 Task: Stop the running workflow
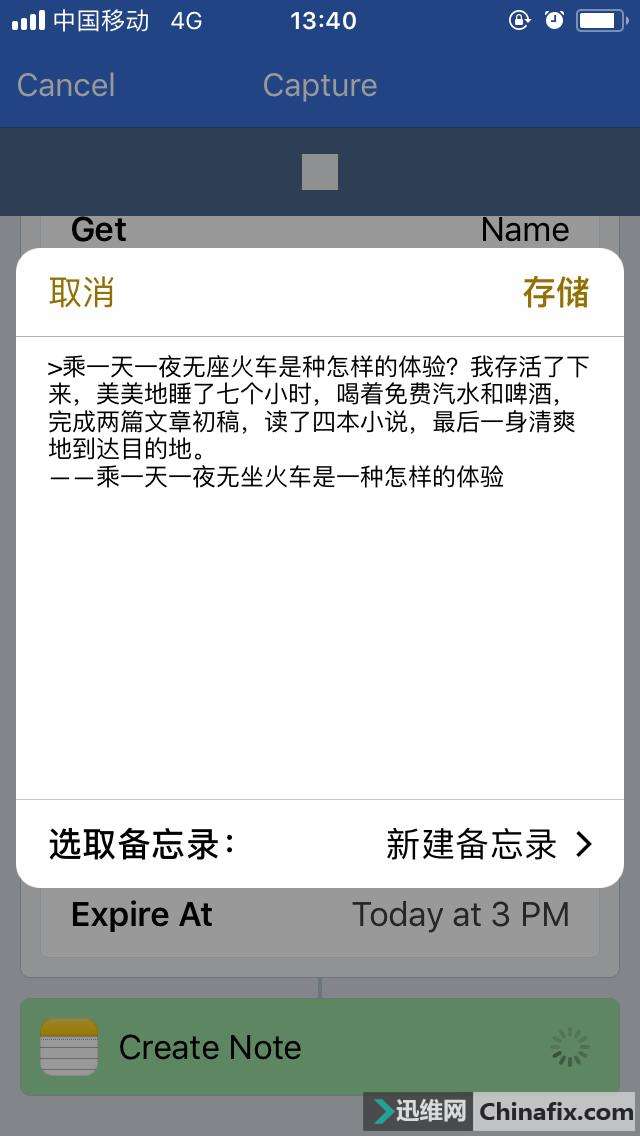pos(320,172)
